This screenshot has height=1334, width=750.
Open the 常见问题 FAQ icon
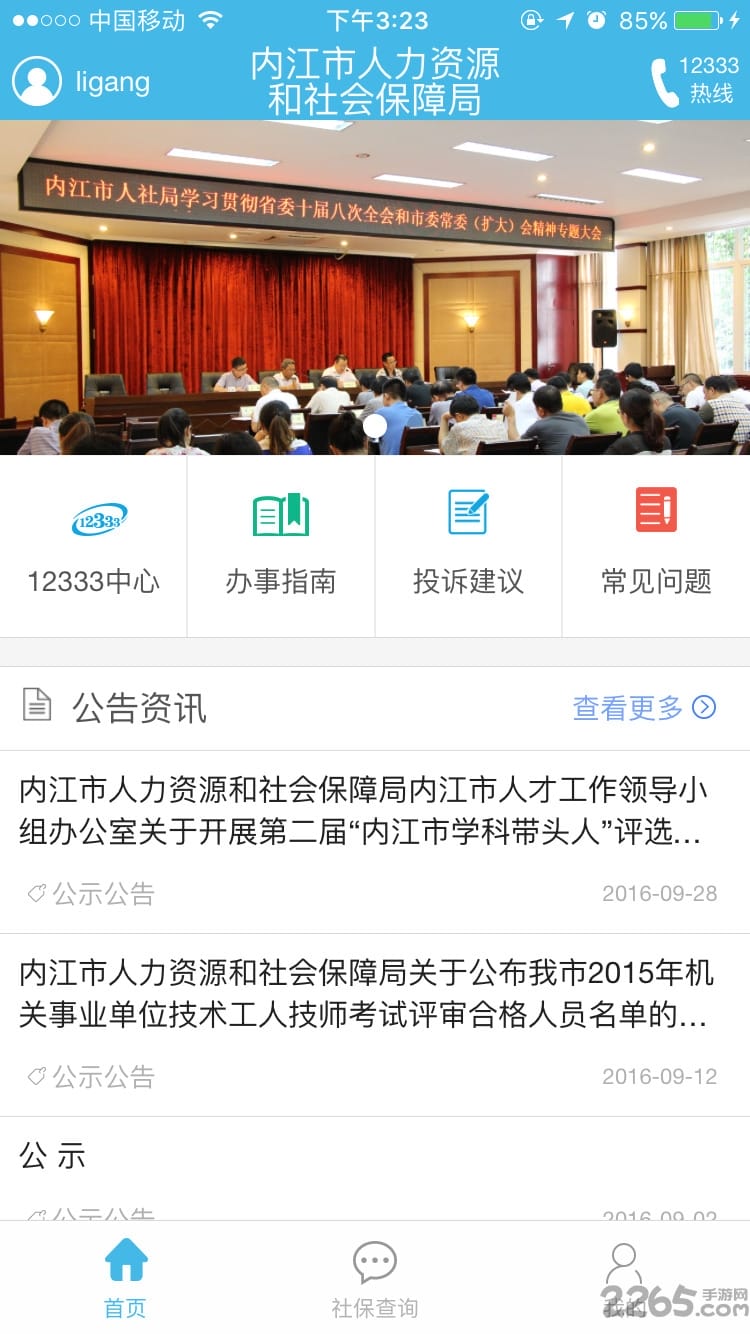click(x=655, y=545)
